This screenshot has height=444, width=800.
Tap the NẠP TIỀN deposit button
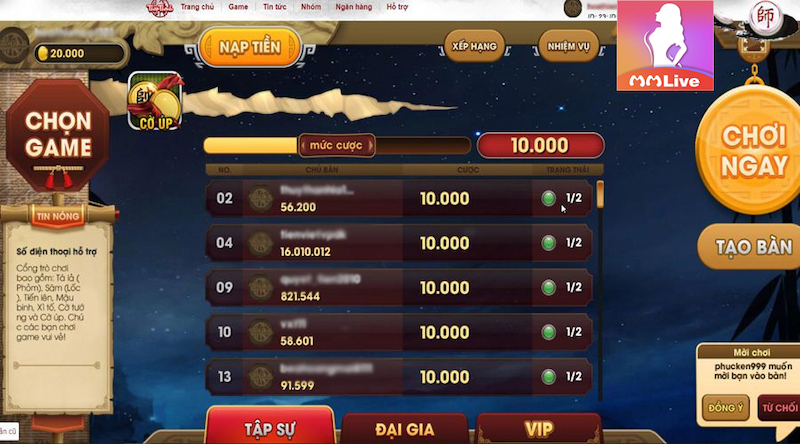pyautogui.click(x=249, y=46)
